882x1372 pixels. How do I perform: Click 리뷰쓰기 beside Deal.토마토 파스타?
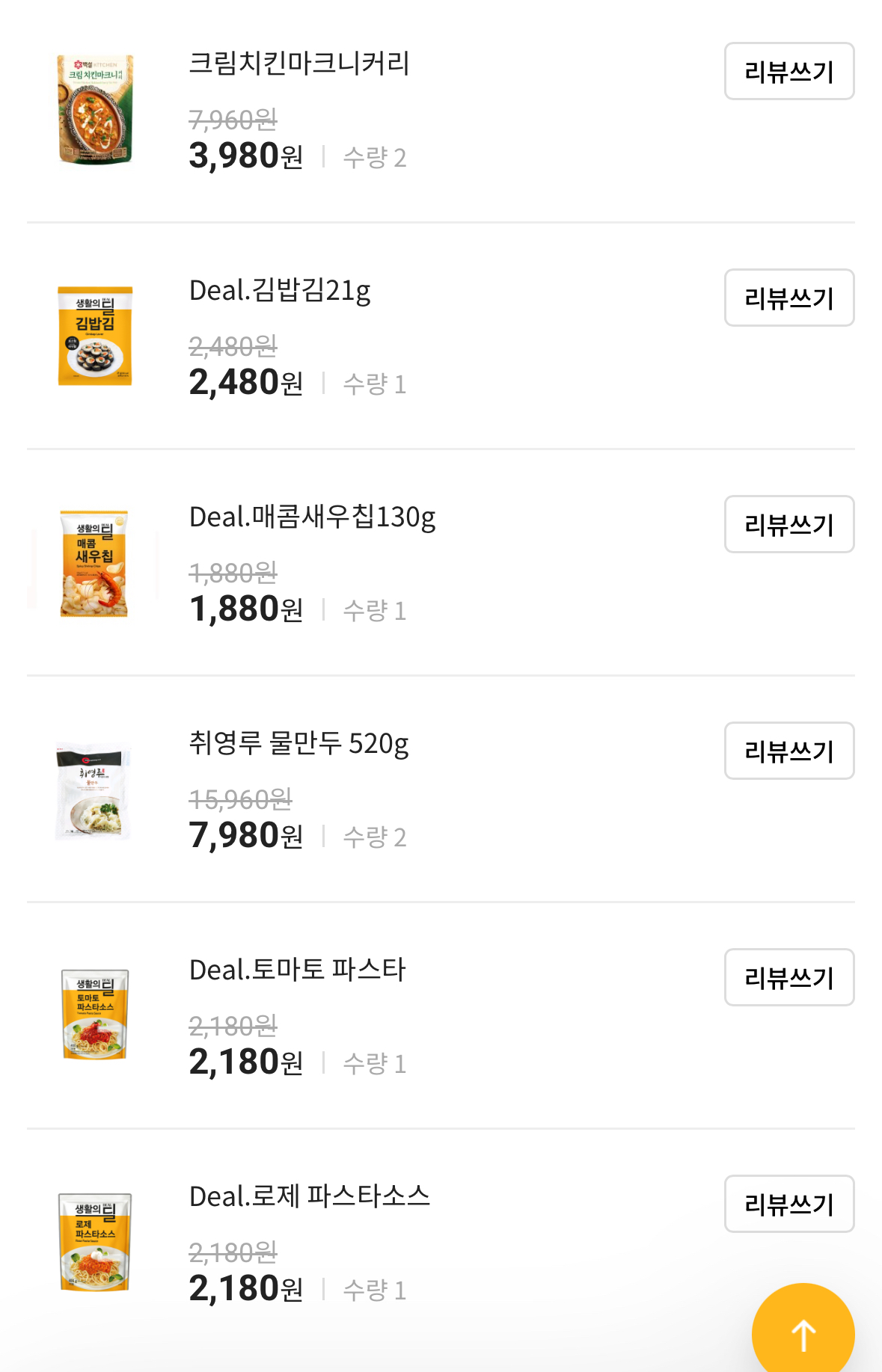pos(789,977)
